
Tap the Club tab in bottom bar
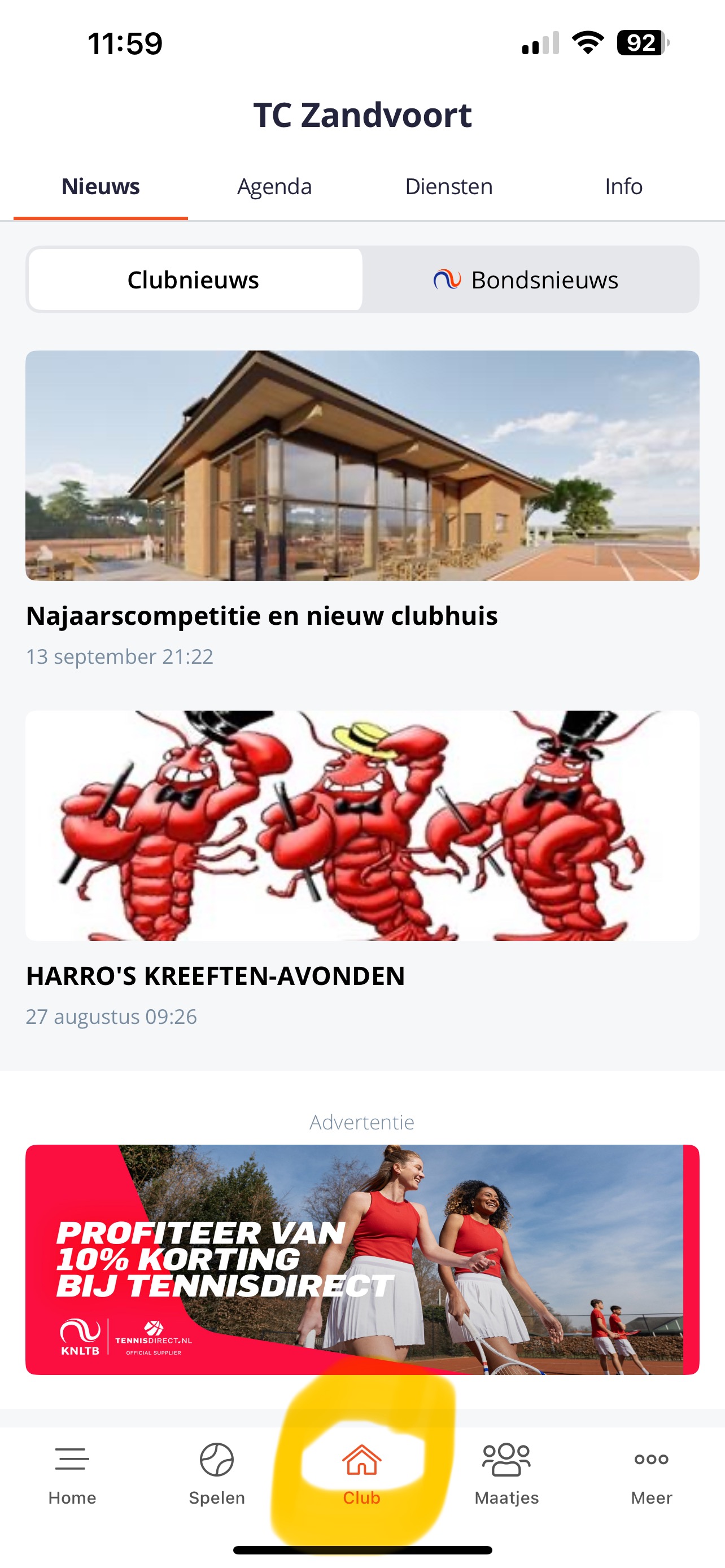[x=361, y=1473]
